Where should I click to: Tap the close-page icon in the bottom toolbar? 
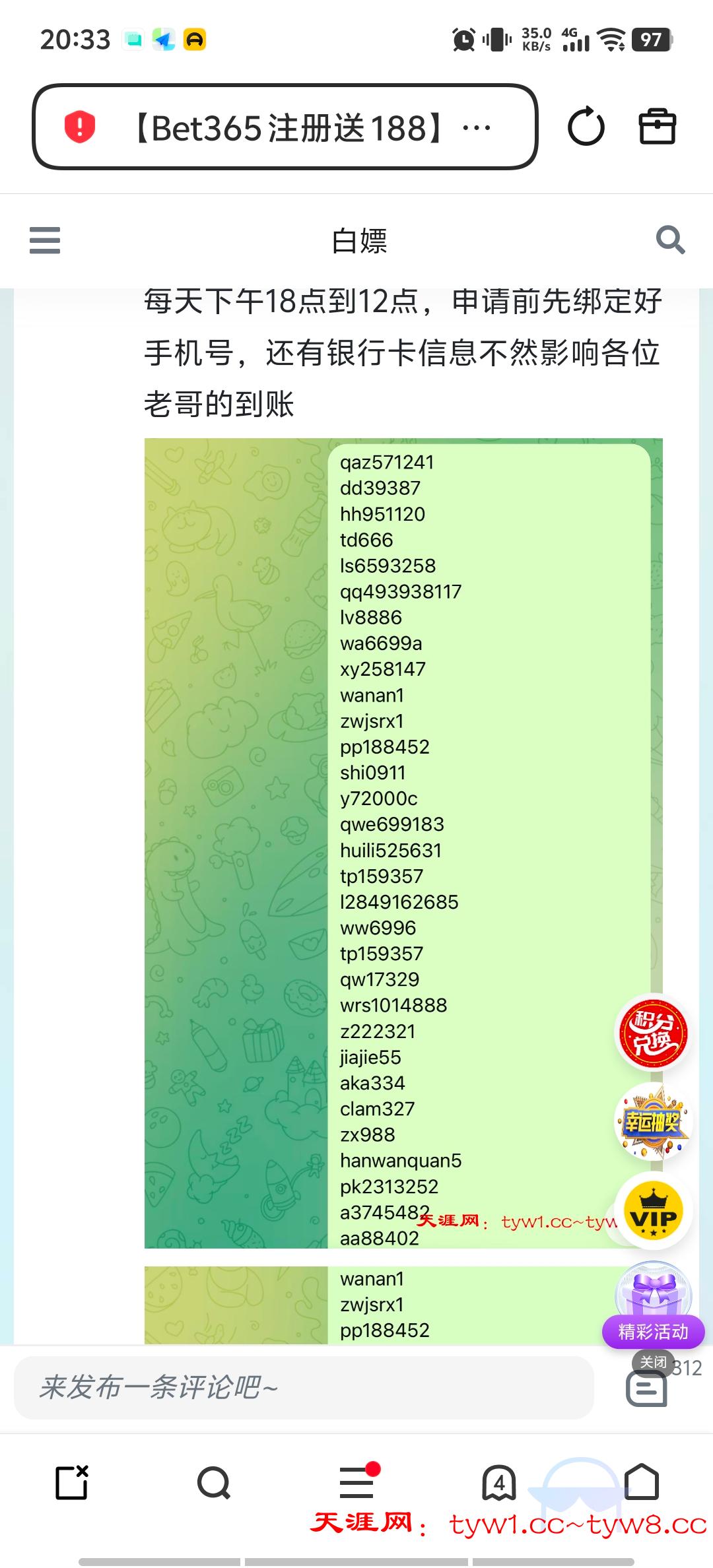(71, 1482)
